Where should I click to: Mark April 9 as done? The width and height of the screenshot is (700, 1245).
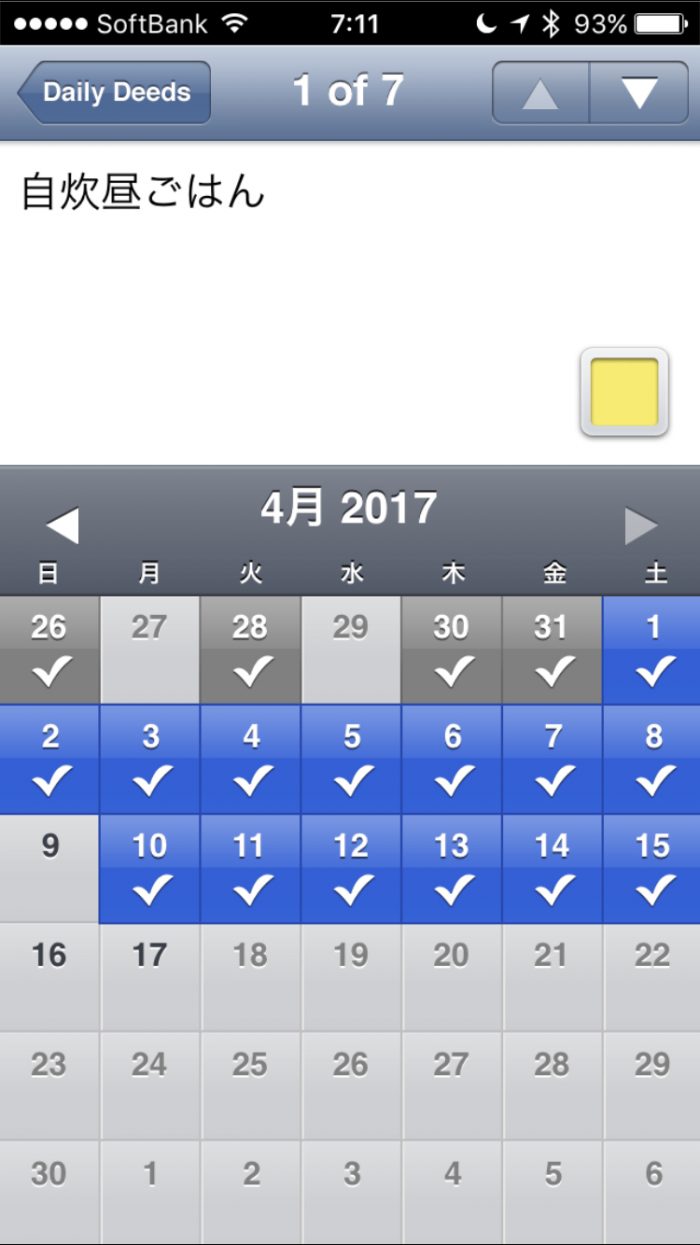point(49,868)
